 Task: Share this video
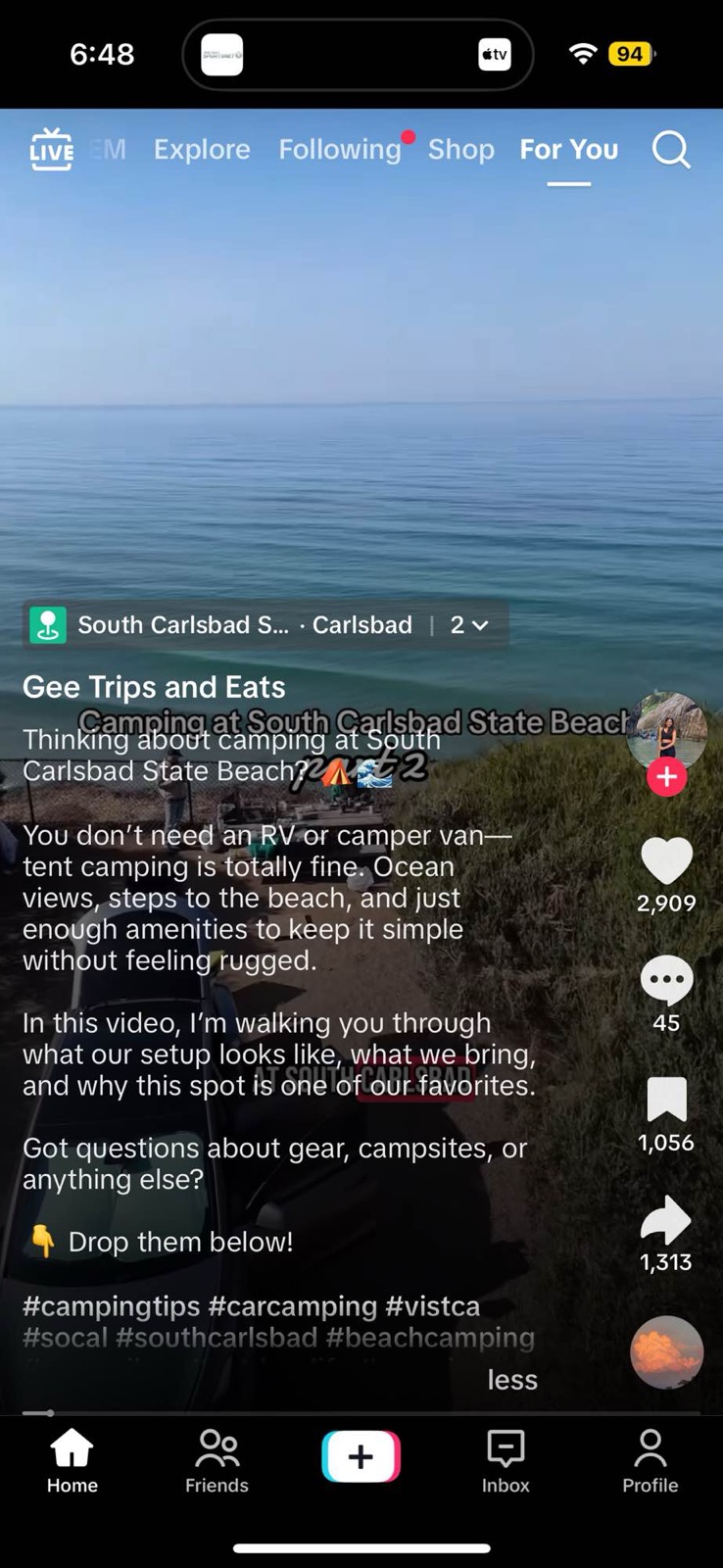(666, 1220)
